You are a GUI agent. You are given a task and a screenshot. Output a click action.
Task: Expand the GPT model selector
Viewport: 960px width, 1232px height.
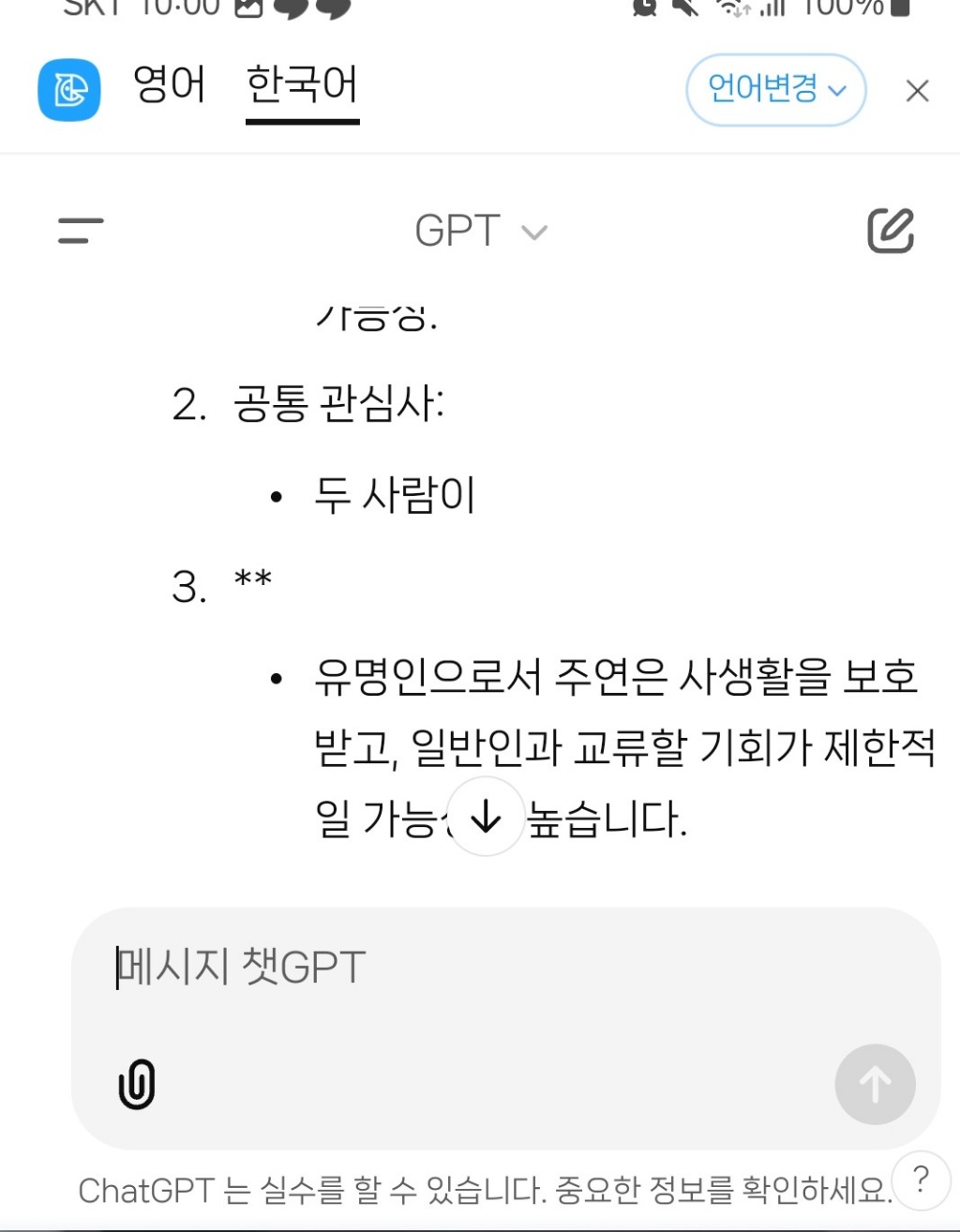480,231
